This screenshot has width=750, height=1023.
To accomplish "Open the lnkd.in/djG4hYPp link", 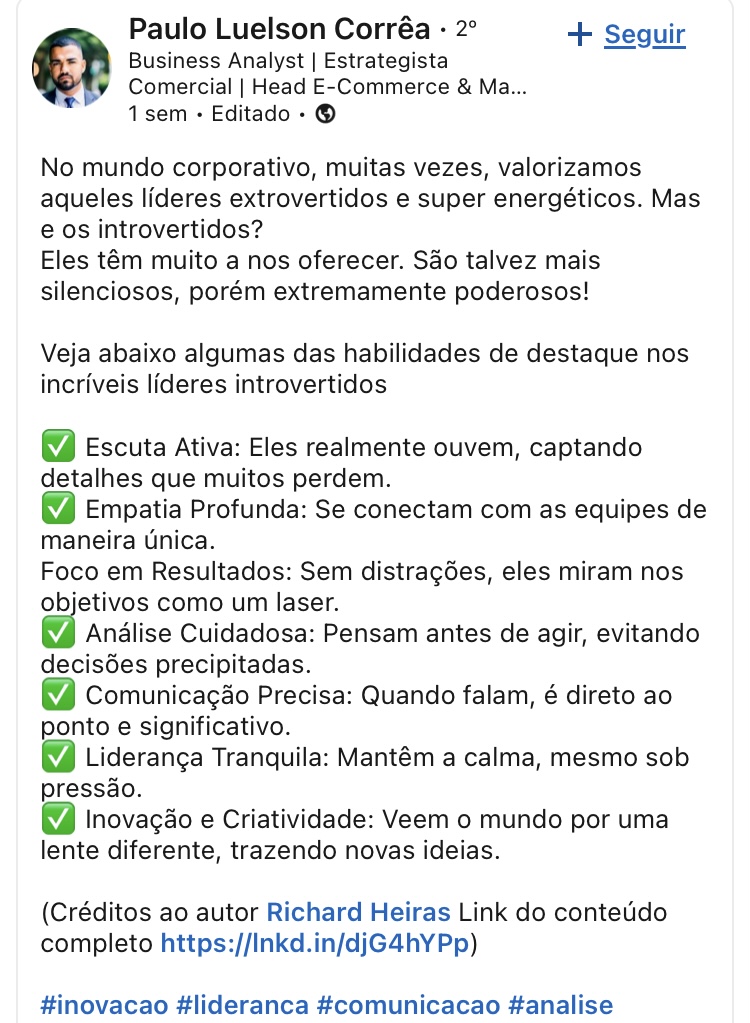I will pyautogui.click(x=314, y=943).
